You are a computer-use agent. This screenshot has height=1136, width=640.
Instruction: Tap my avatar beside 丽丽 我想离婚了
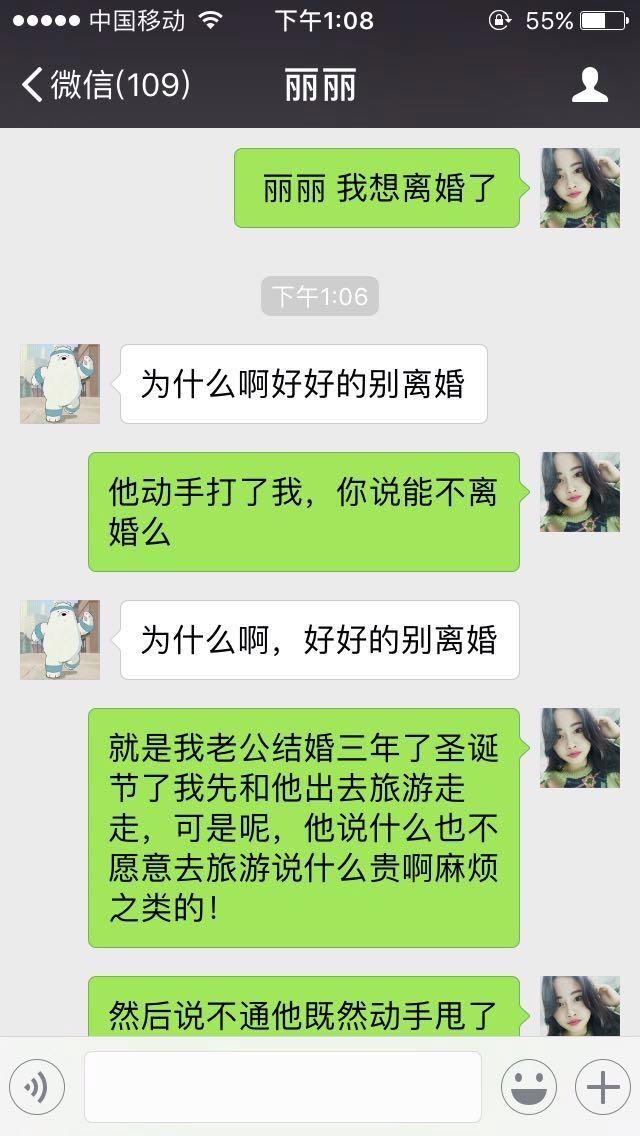pyautogui.click(x=580, y=188)
